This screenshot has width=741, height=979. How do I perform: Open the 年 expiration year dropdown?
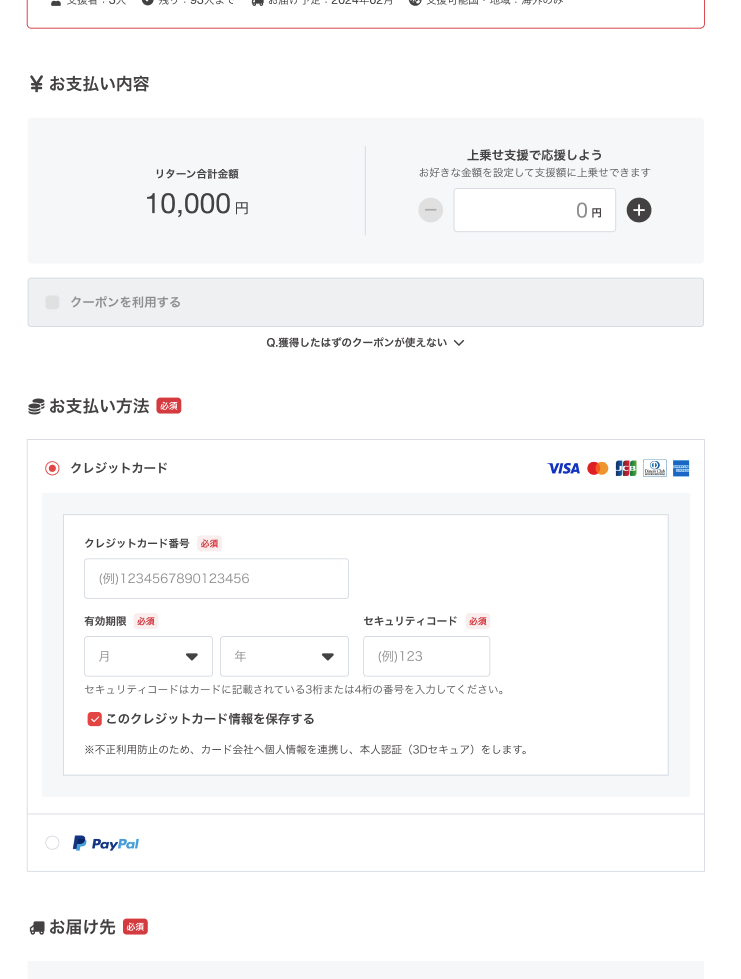[x=284, y=656]
